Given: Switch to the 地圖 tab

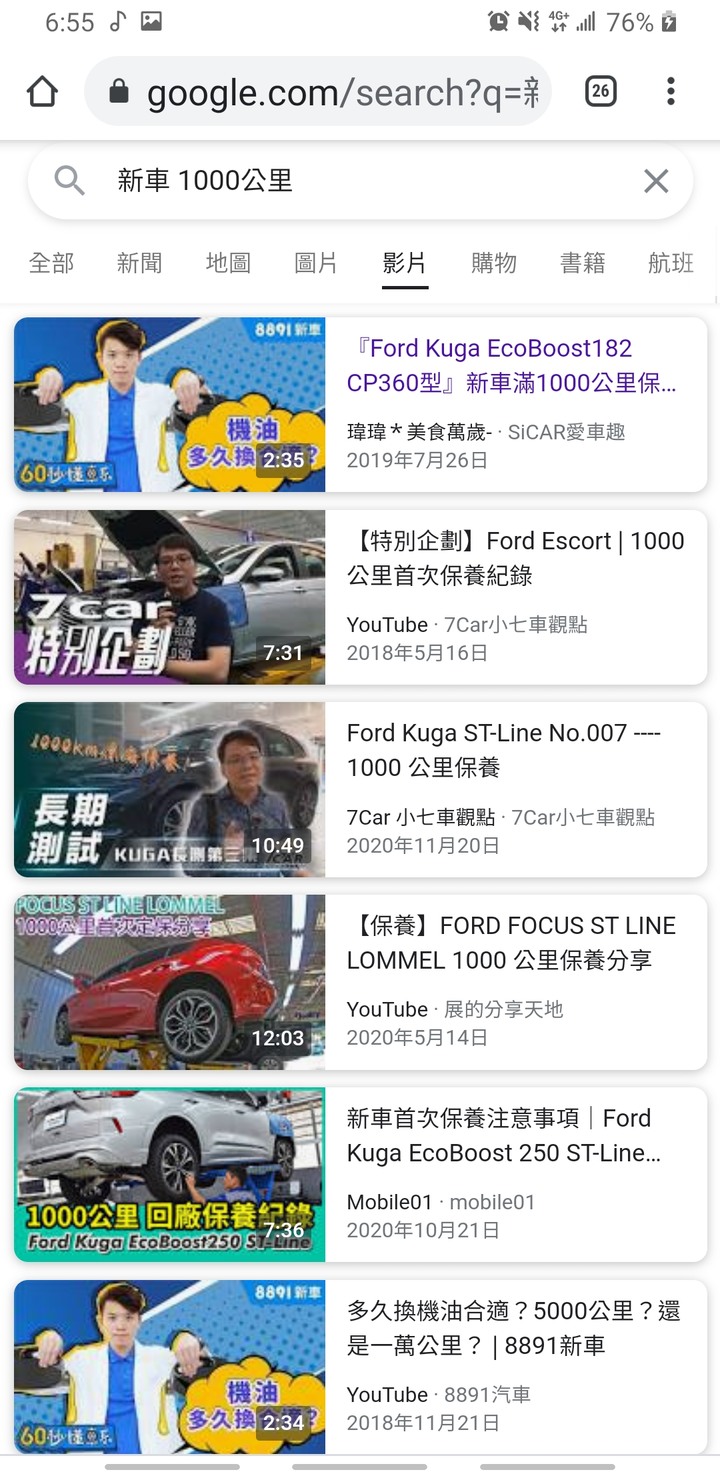Looking at the screenshot, I should click(227, 263).
